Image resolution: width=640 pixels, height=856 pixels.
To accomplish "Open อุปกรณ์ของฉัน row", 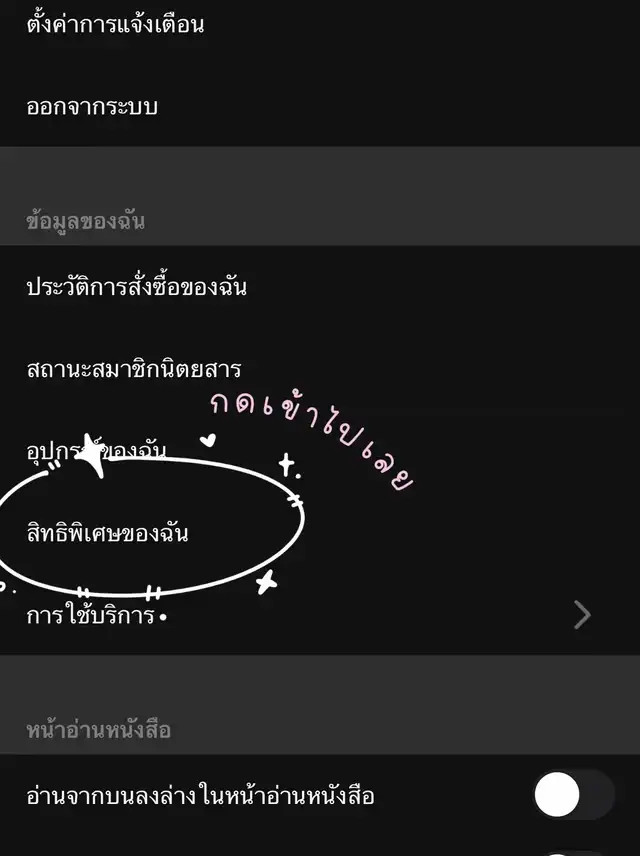I will (x=96, y=451).
